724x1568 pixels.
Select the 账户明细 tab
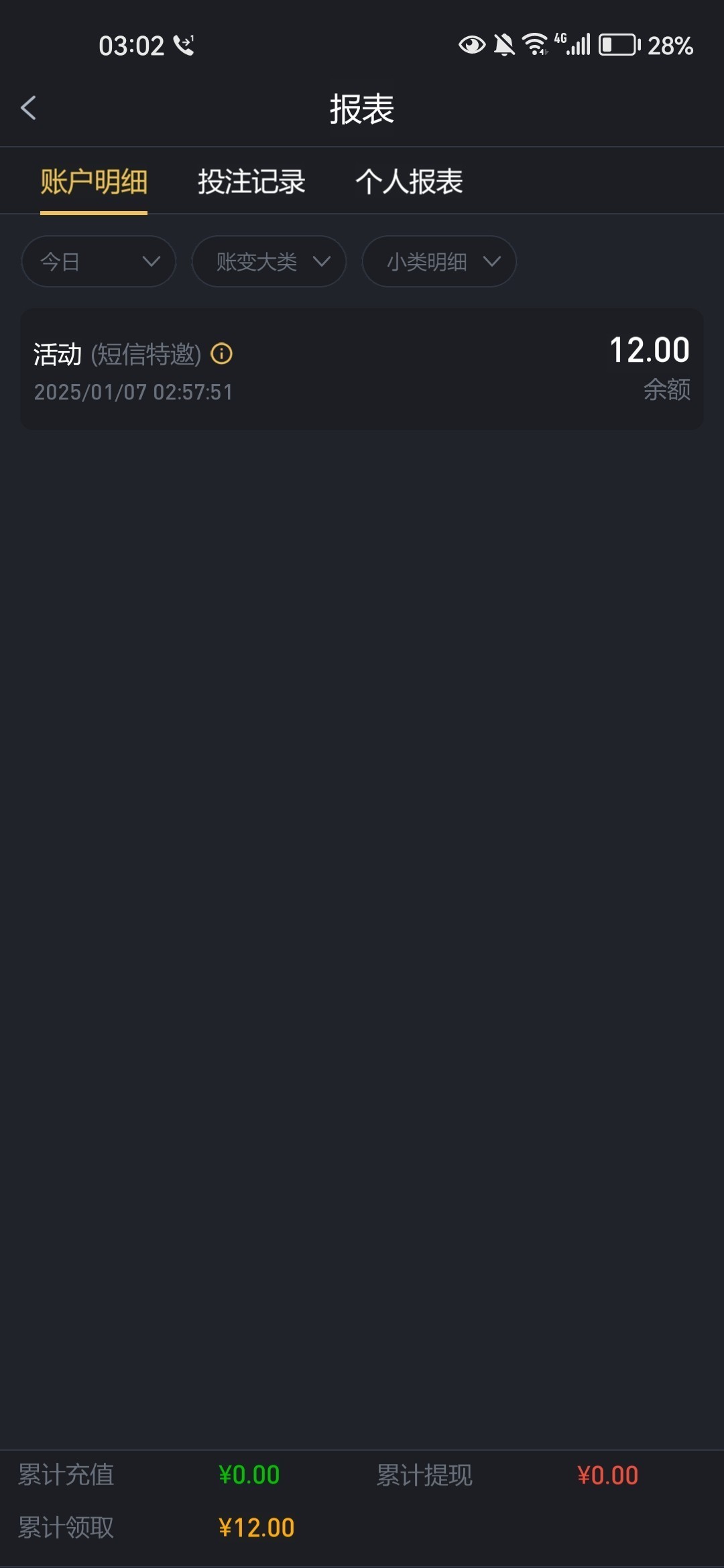94,182
